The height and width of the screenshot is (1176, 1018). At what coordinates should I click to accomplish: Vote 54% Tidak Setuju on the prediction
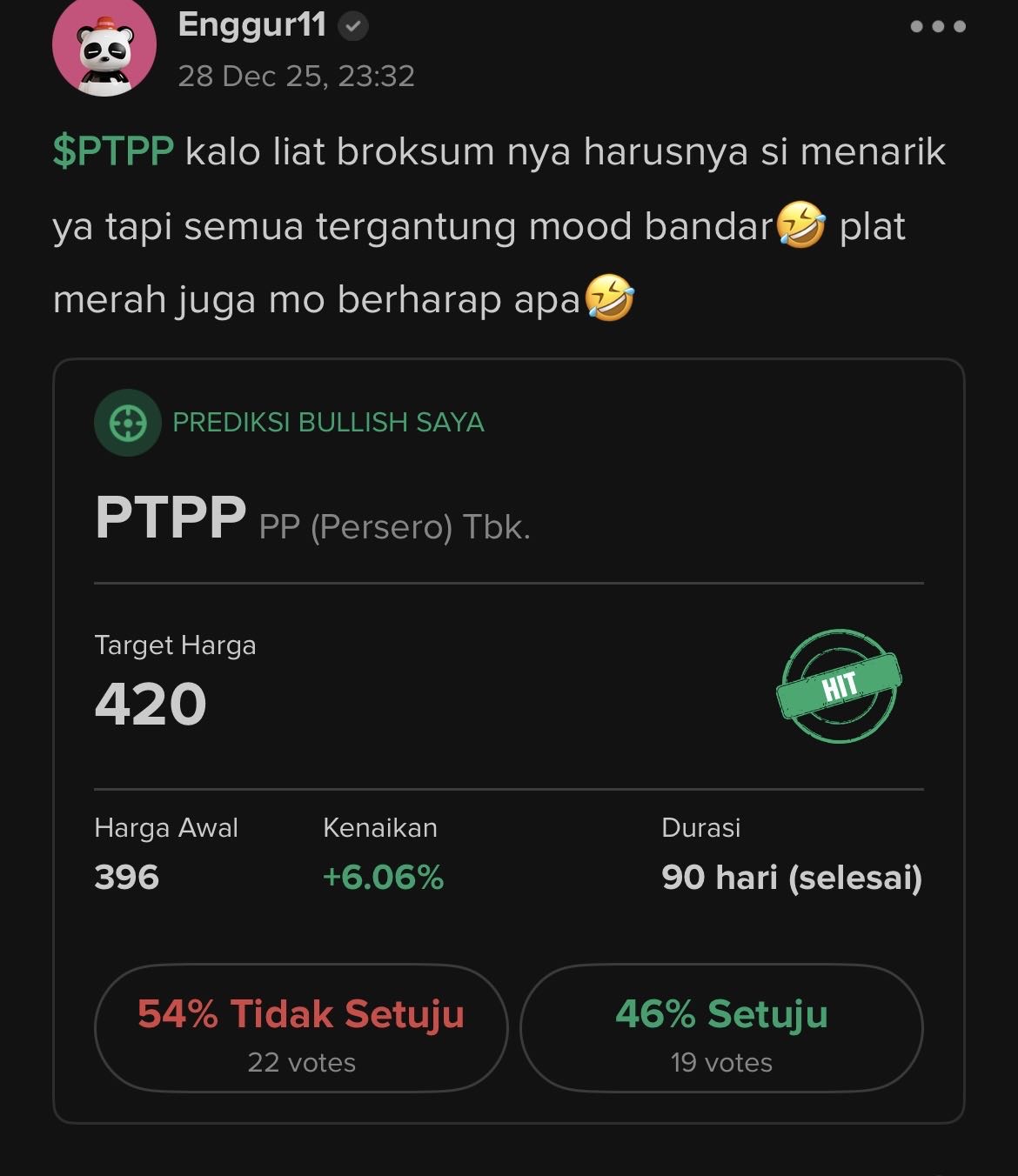[301, 1028]
